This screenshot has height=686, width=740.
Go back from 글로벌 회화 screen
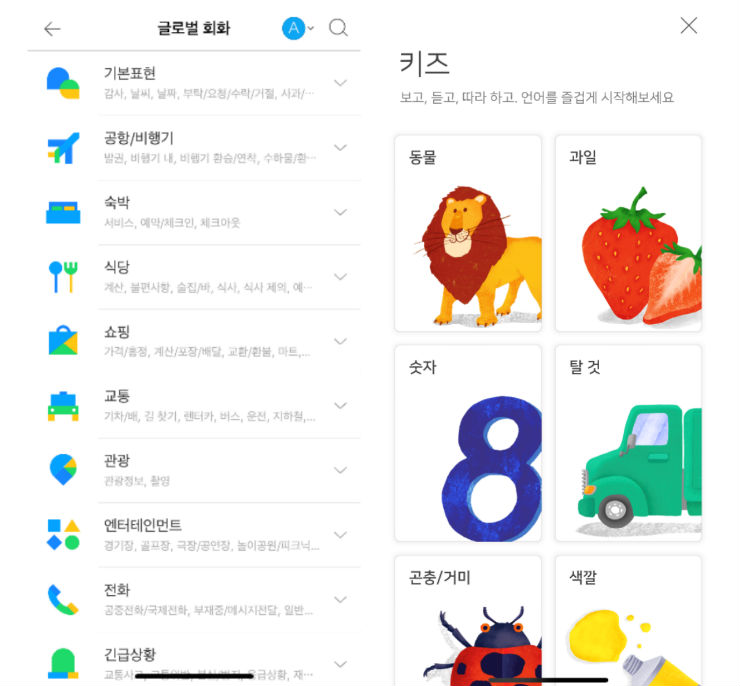click(x=52, y=29)
